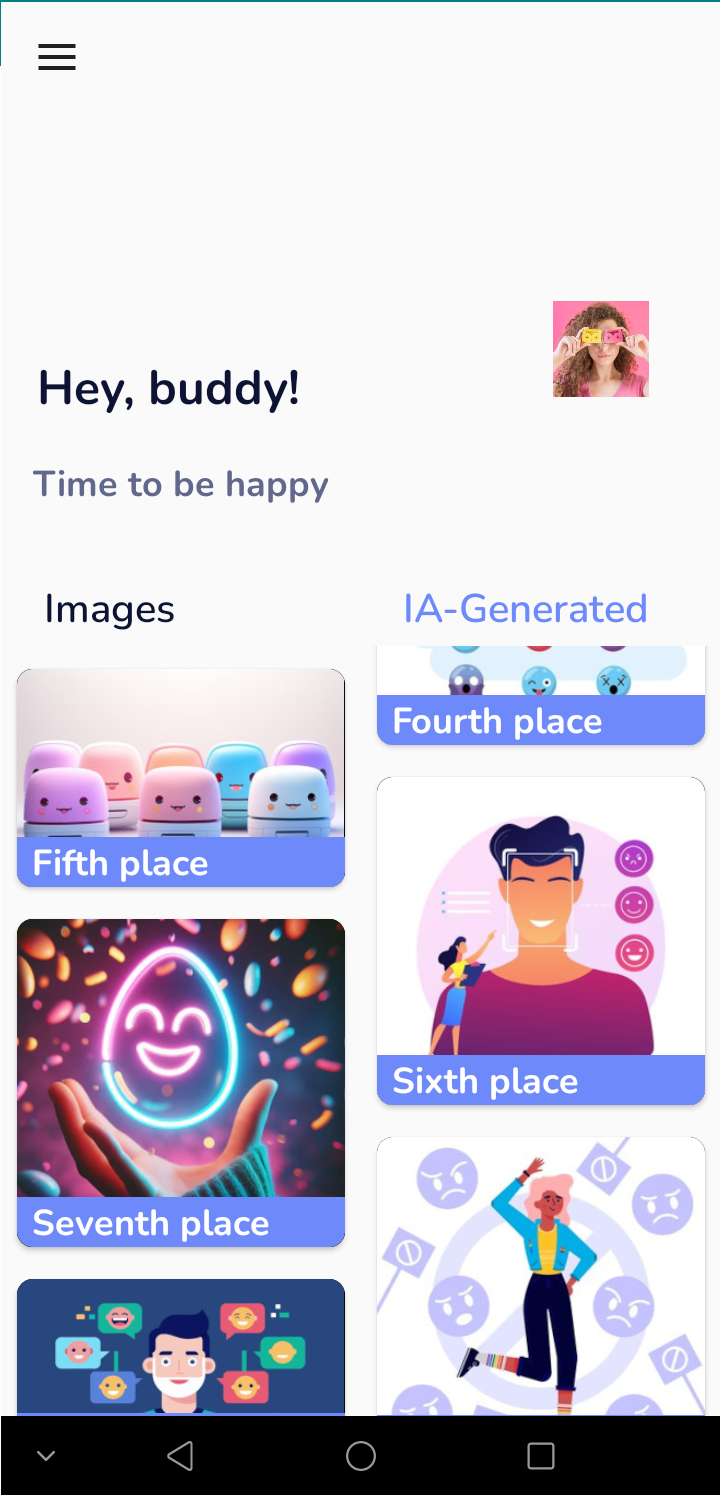Open the jumping woman illustration card
The width and height of the screenshot is (720, 1495).
[541, 1276]
